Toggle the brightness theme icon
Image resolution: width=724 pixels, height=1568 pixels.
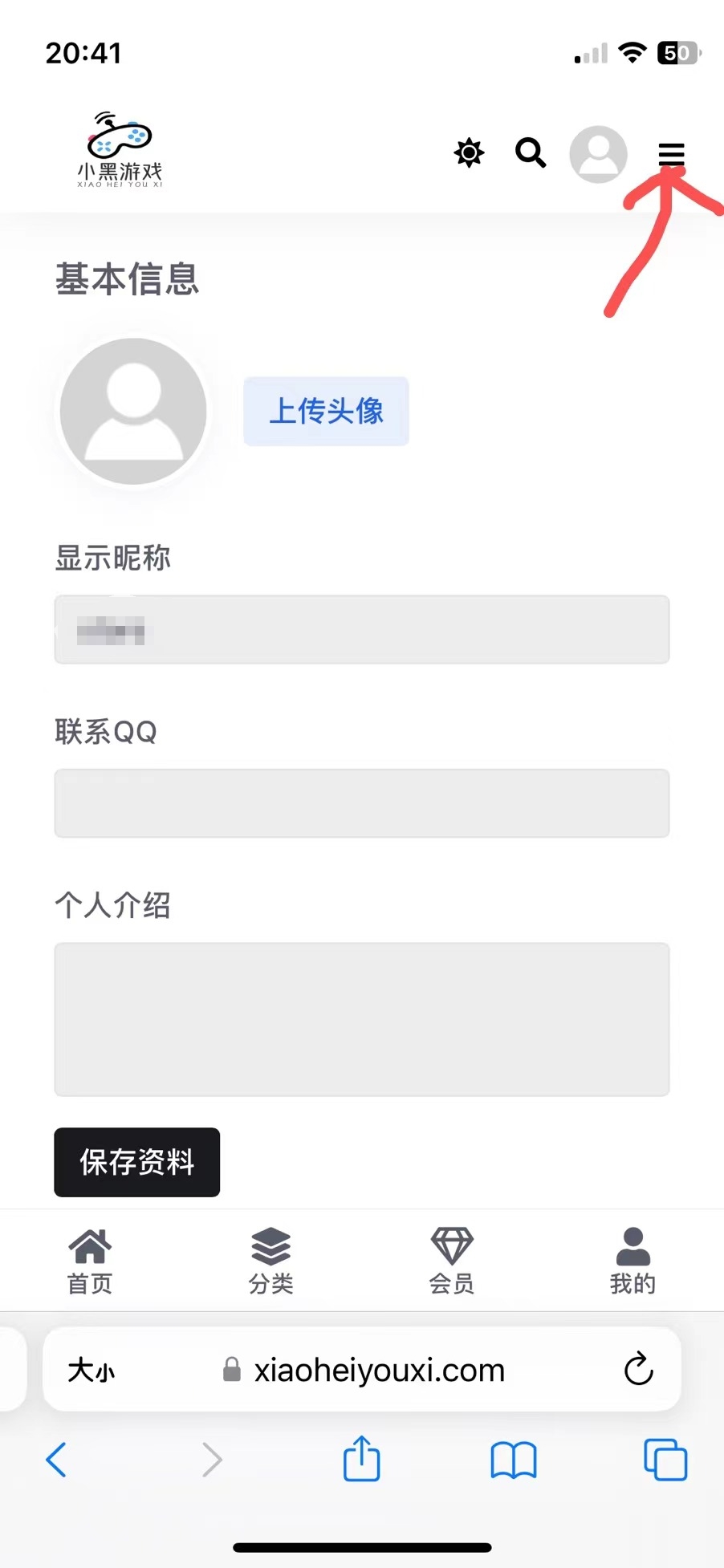pyautogui.click(x=469, y=152)
